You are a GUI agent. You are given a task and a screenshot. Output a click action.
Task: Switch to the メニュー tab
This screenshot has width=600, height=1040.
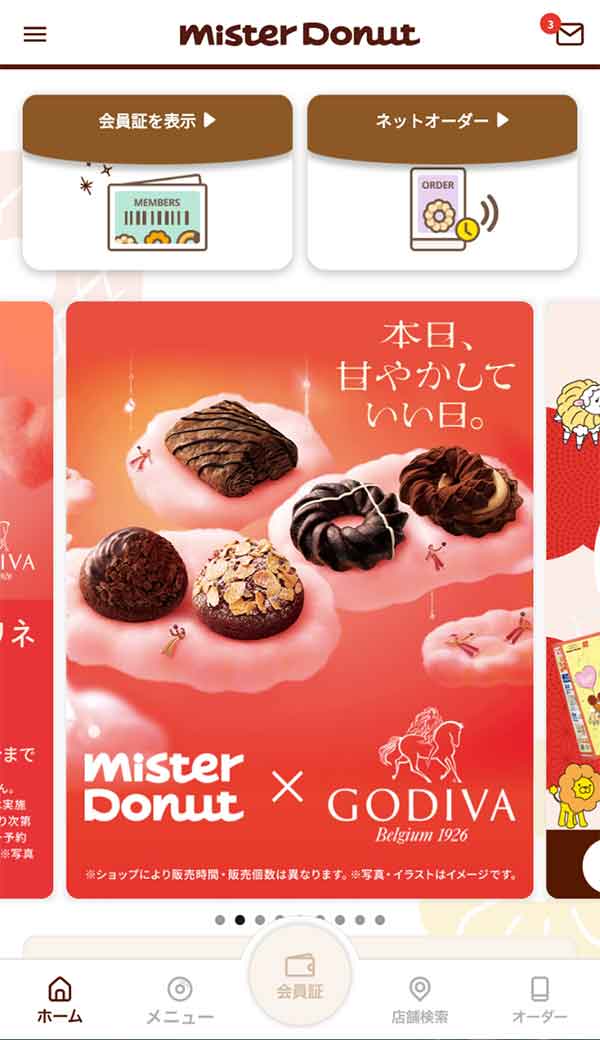point(180,1000)
